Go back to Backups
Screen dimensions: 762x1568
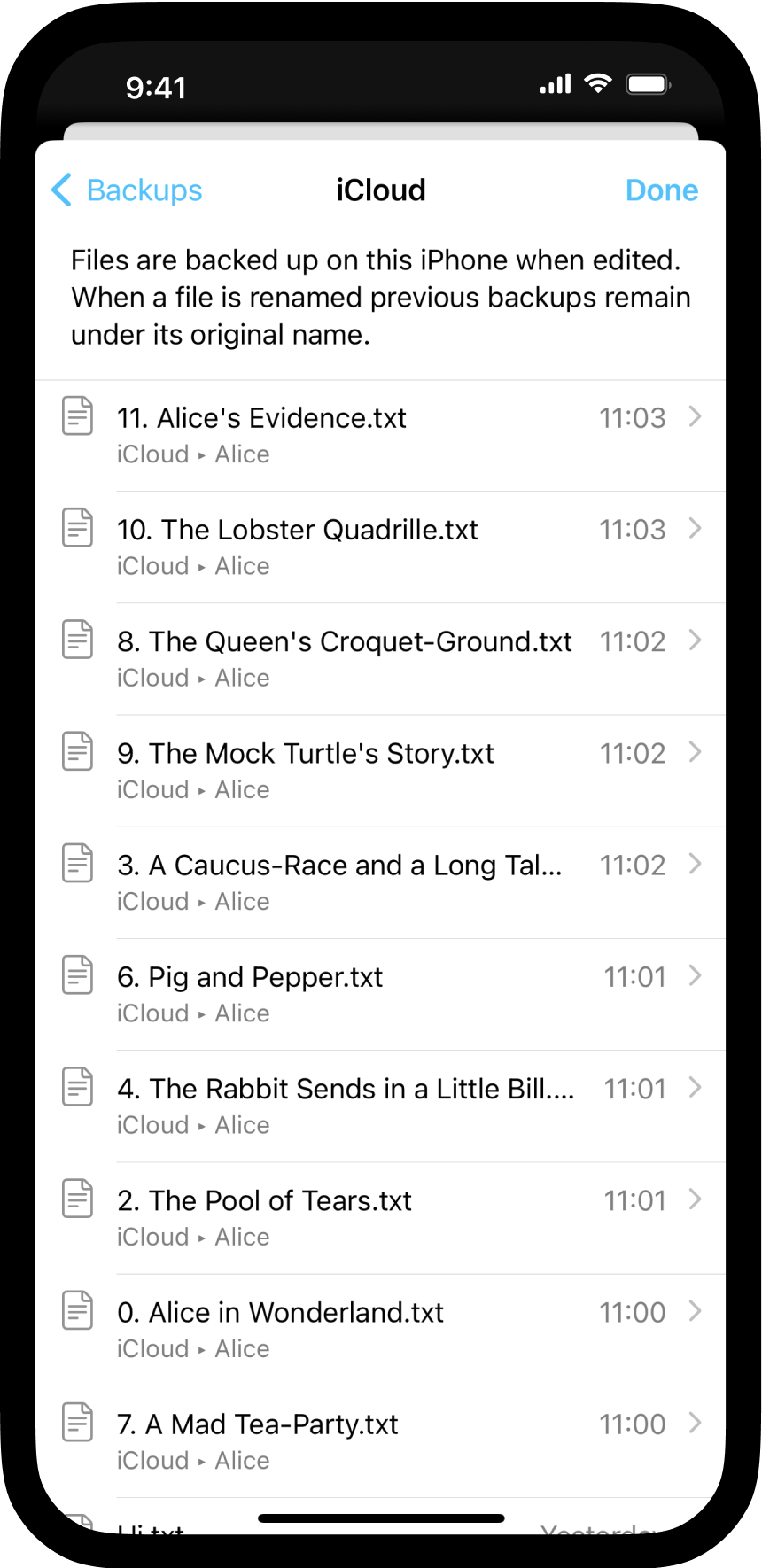click(x=128, y=190)
